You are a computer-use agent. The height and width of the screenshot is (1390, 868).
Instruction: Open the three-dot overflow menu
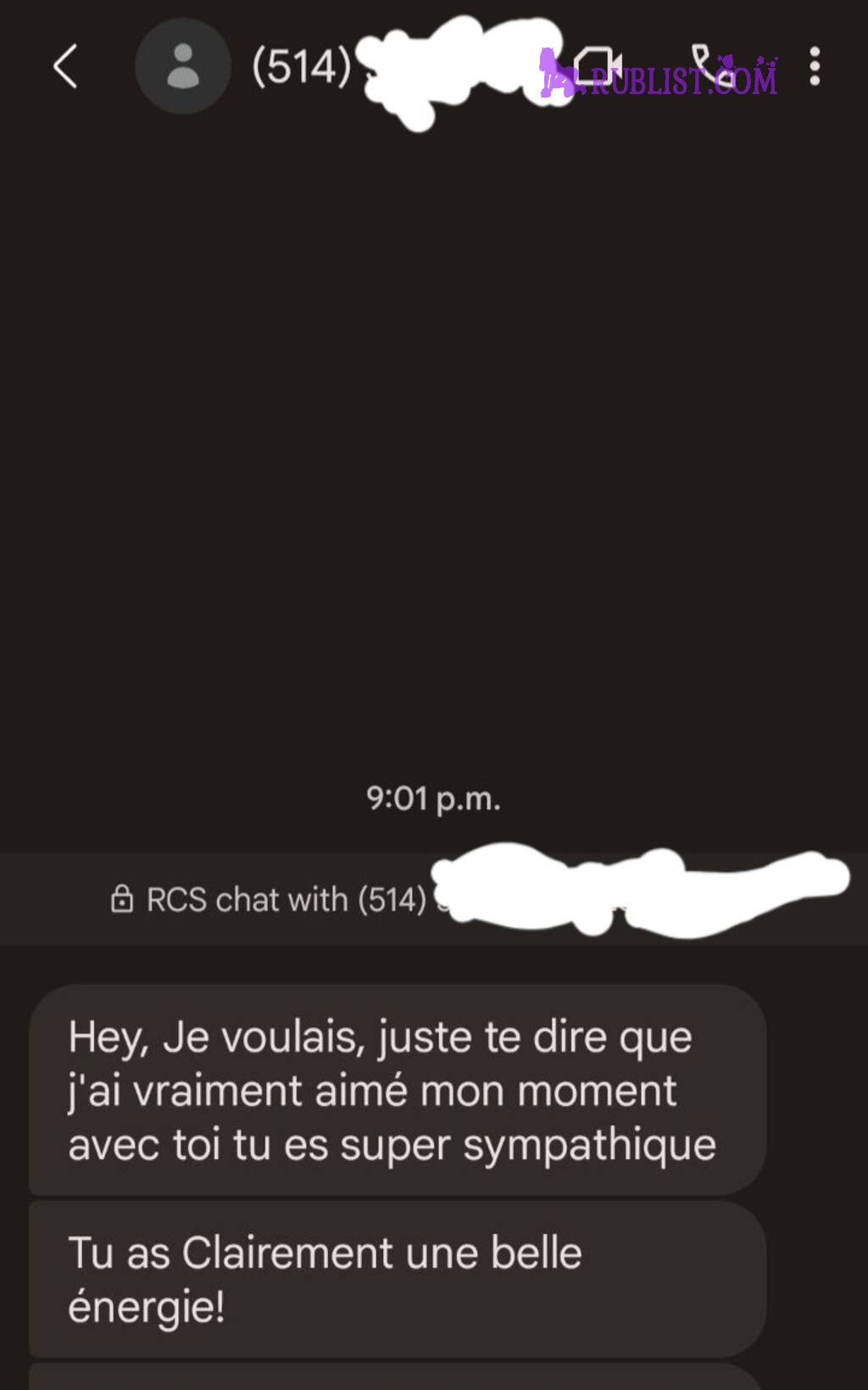pyautogui.click(x=815, y=66)
